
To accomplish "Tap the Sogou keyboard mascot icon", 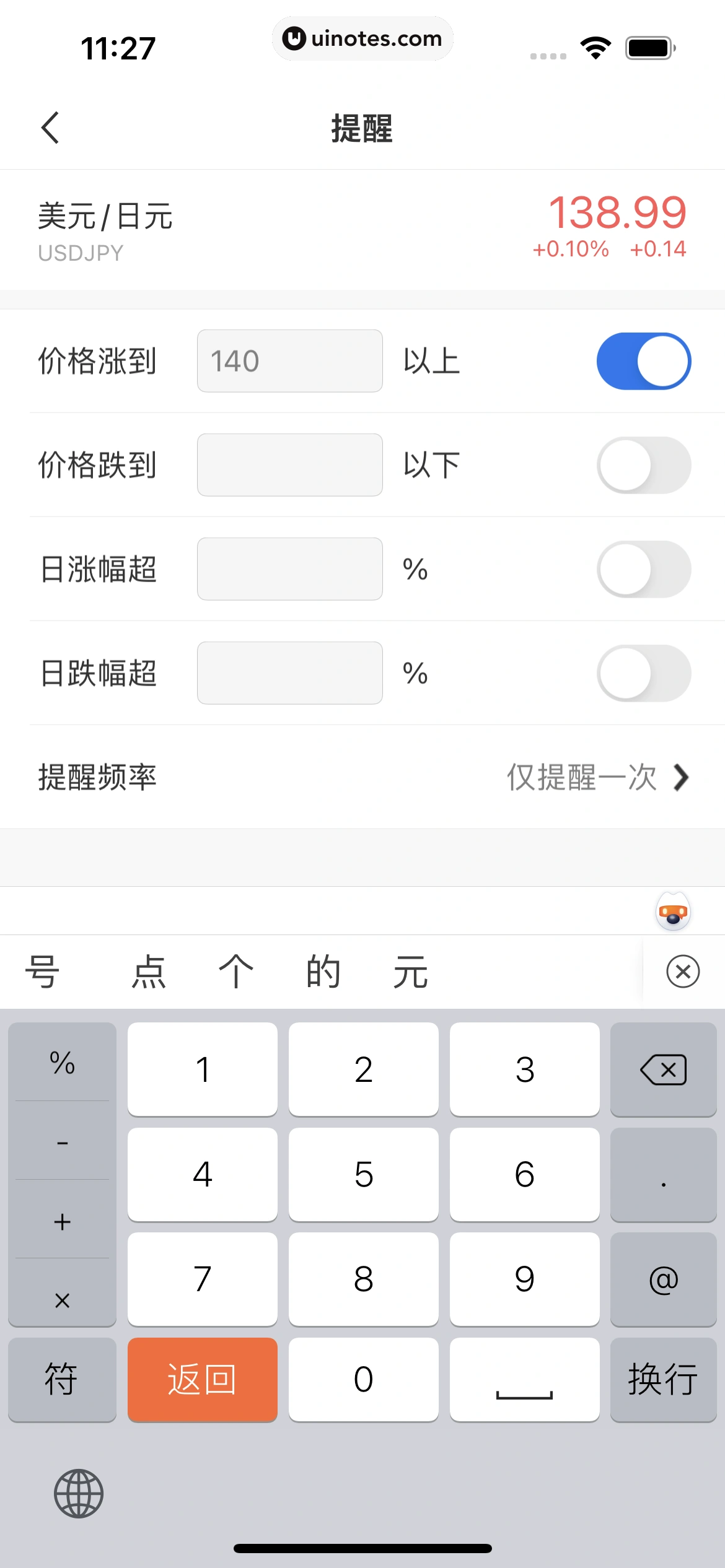I will [x=672, y=912].
